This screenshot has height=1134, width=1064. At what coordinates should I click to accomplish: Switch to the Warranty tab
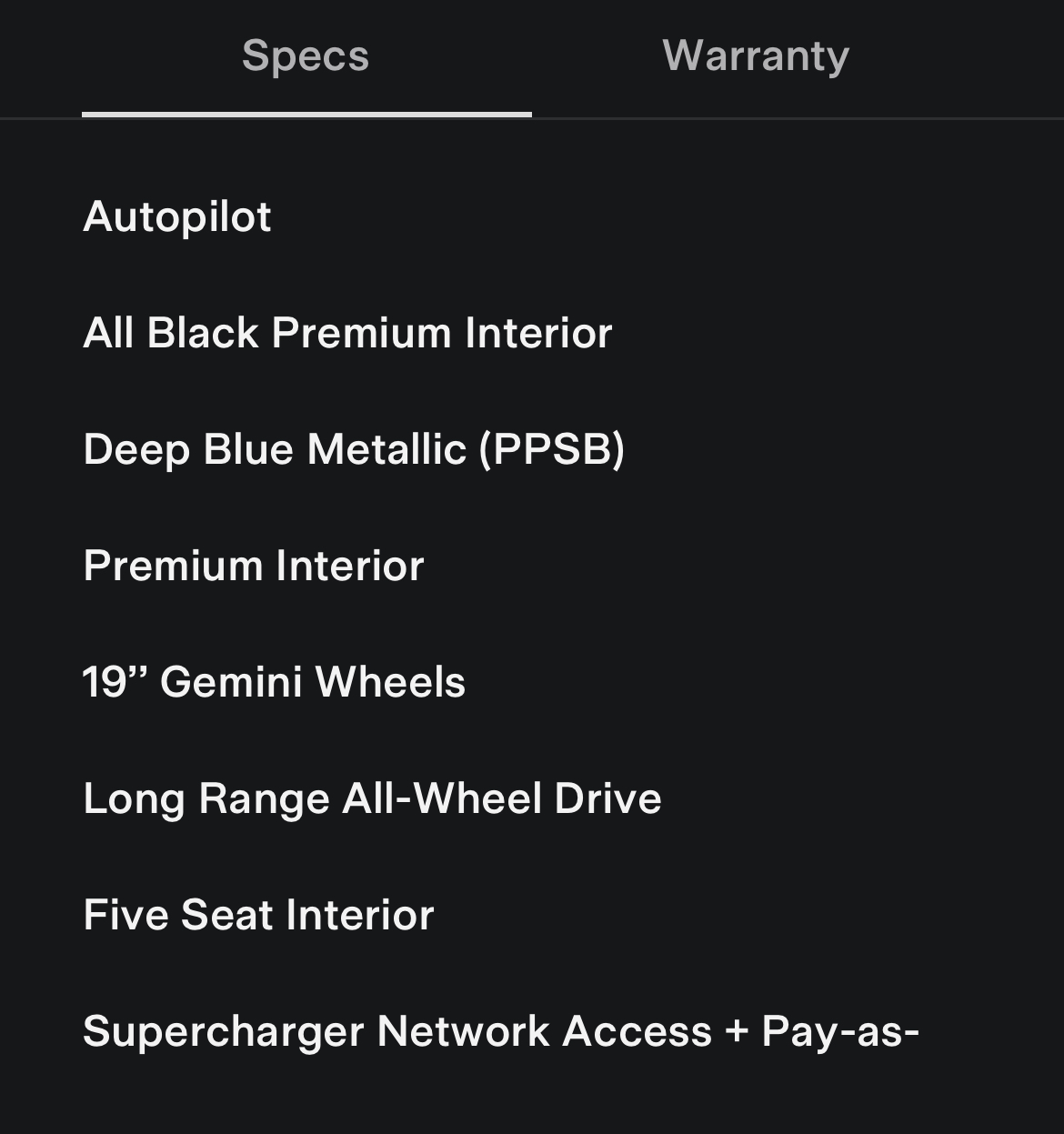(x=756, y=56)
